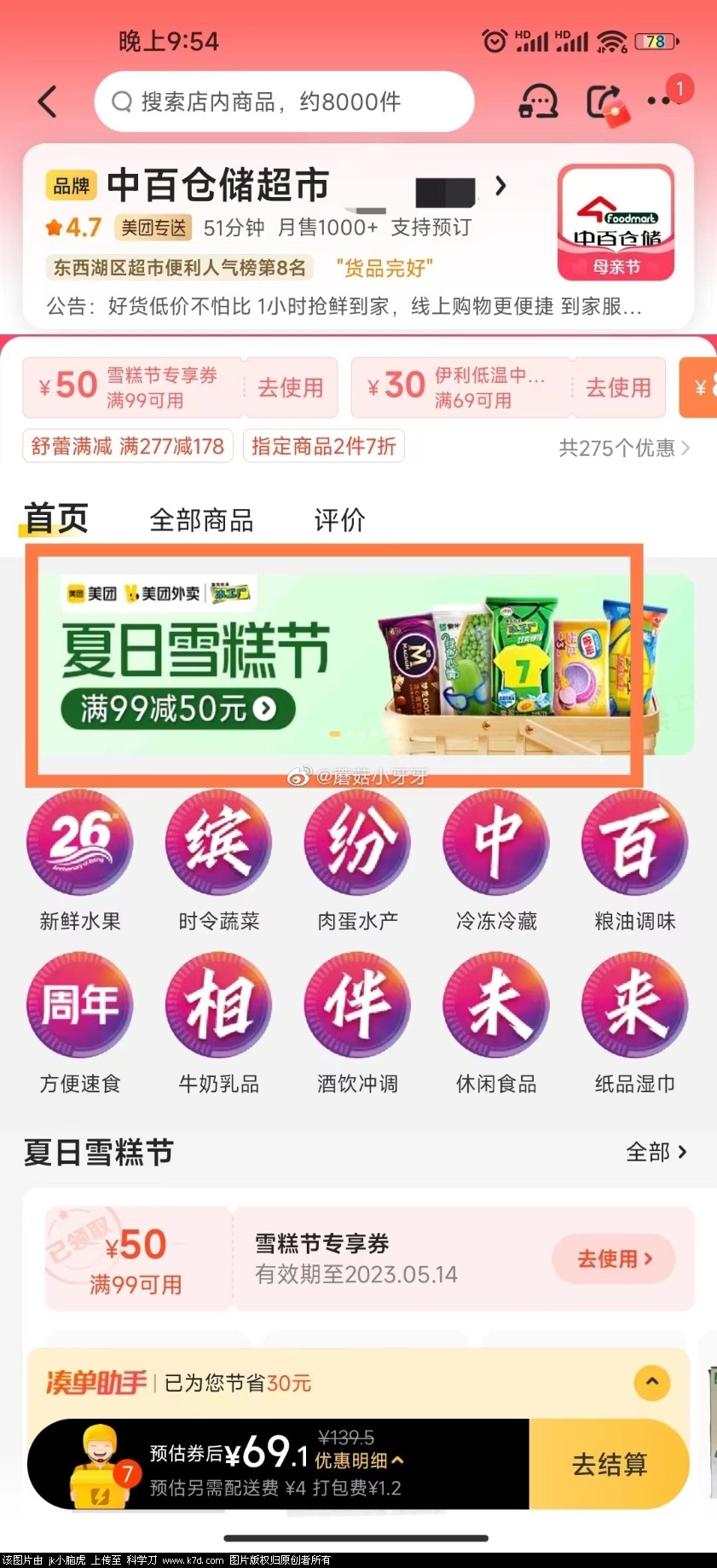View 全部 in 夏日雪糕节 section
Screen dimensions: 717x1568
pyautogui.click(x=656, y=1152)
